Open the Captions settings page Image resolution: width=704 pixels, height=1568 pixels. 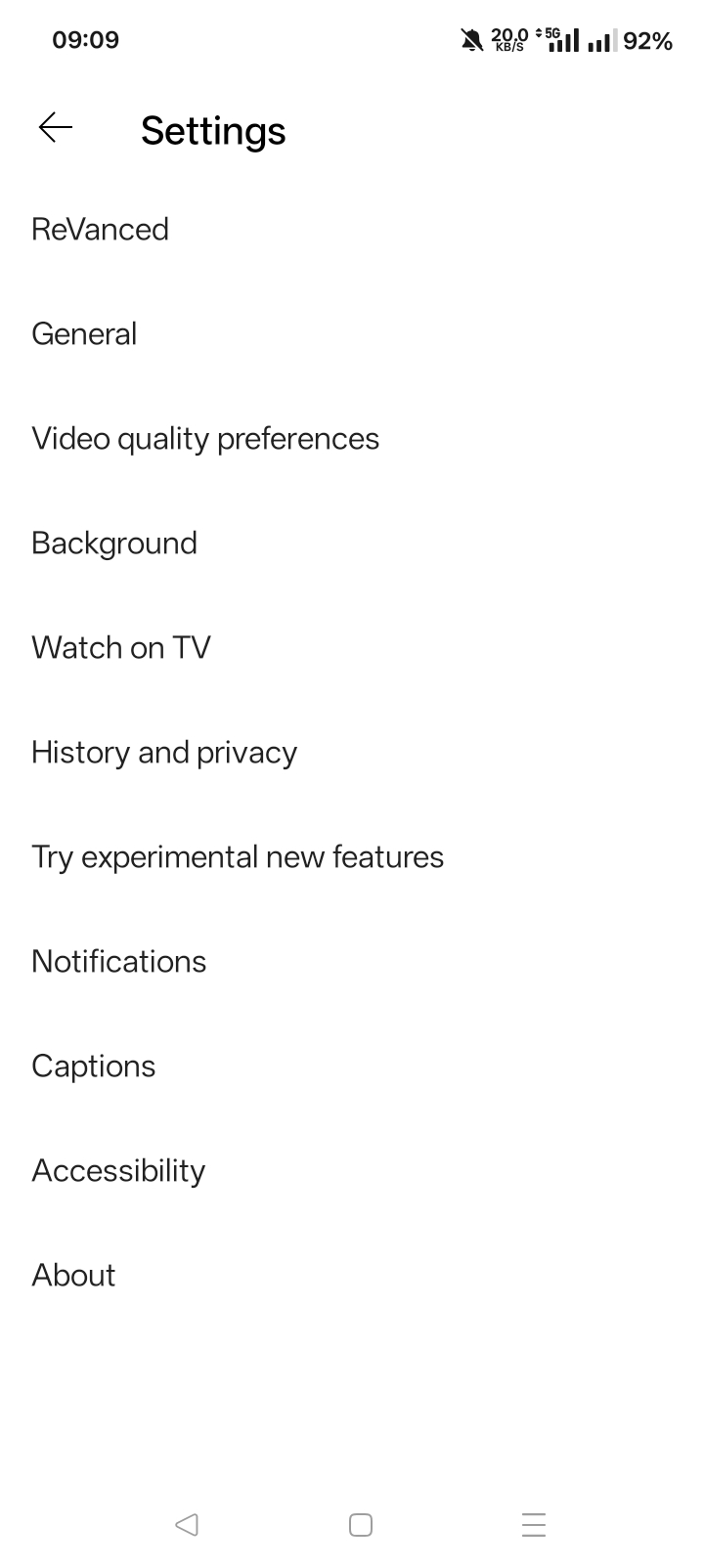[93, 1066]
